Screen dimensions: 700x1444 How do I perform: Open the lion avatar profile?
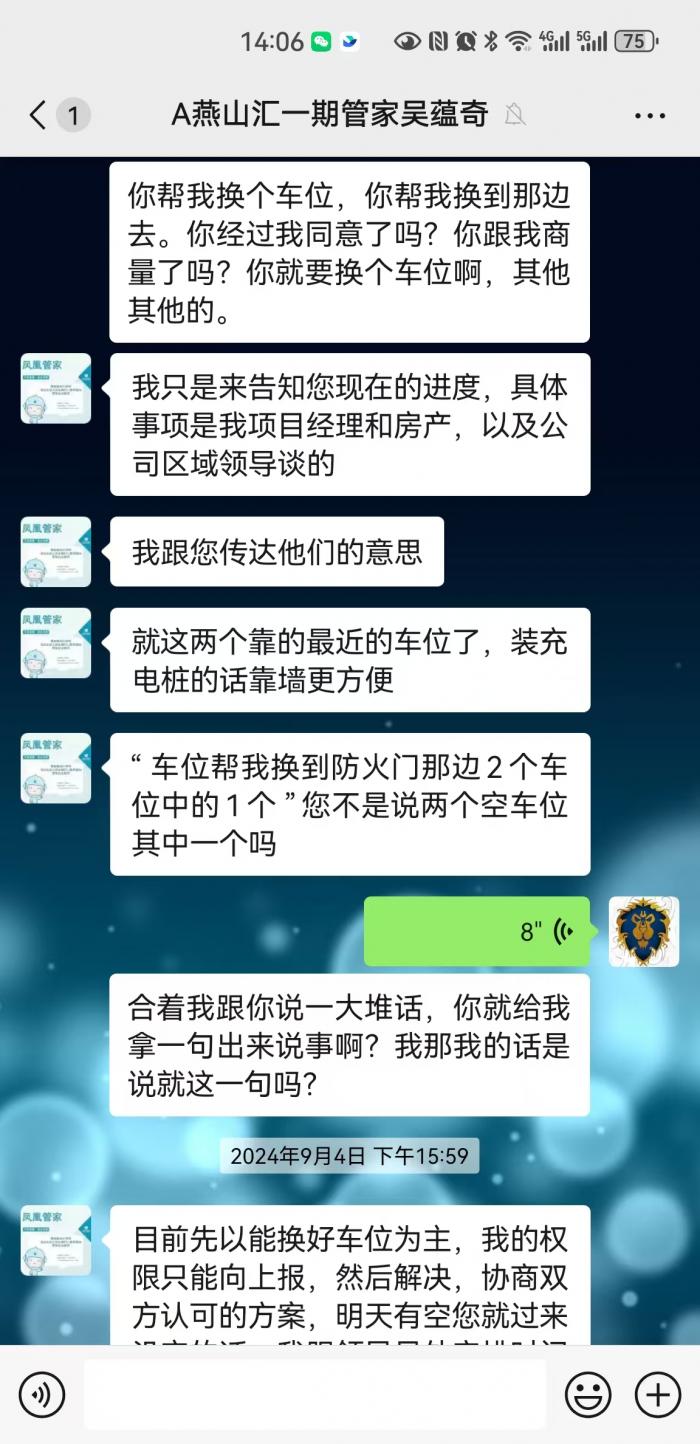644,932
